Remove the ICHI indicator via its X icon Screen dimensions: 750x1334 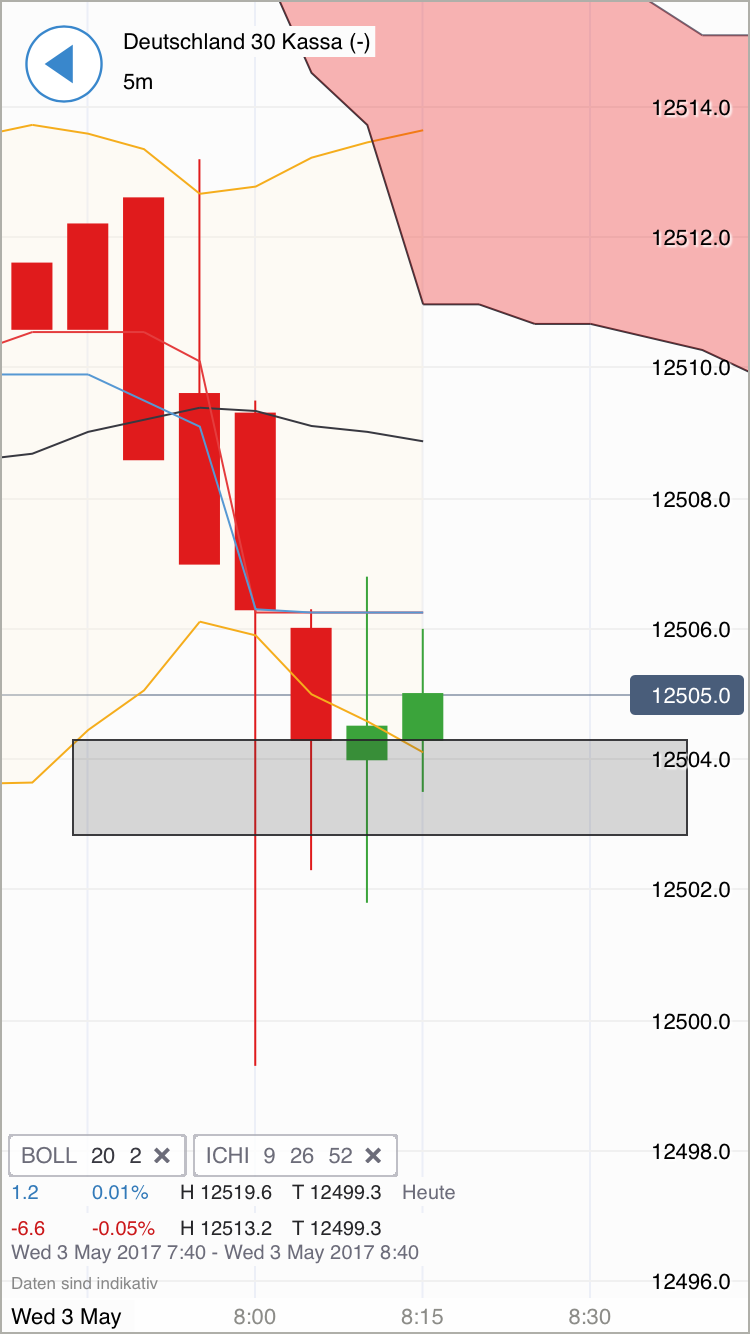[x=373, y=1155]
